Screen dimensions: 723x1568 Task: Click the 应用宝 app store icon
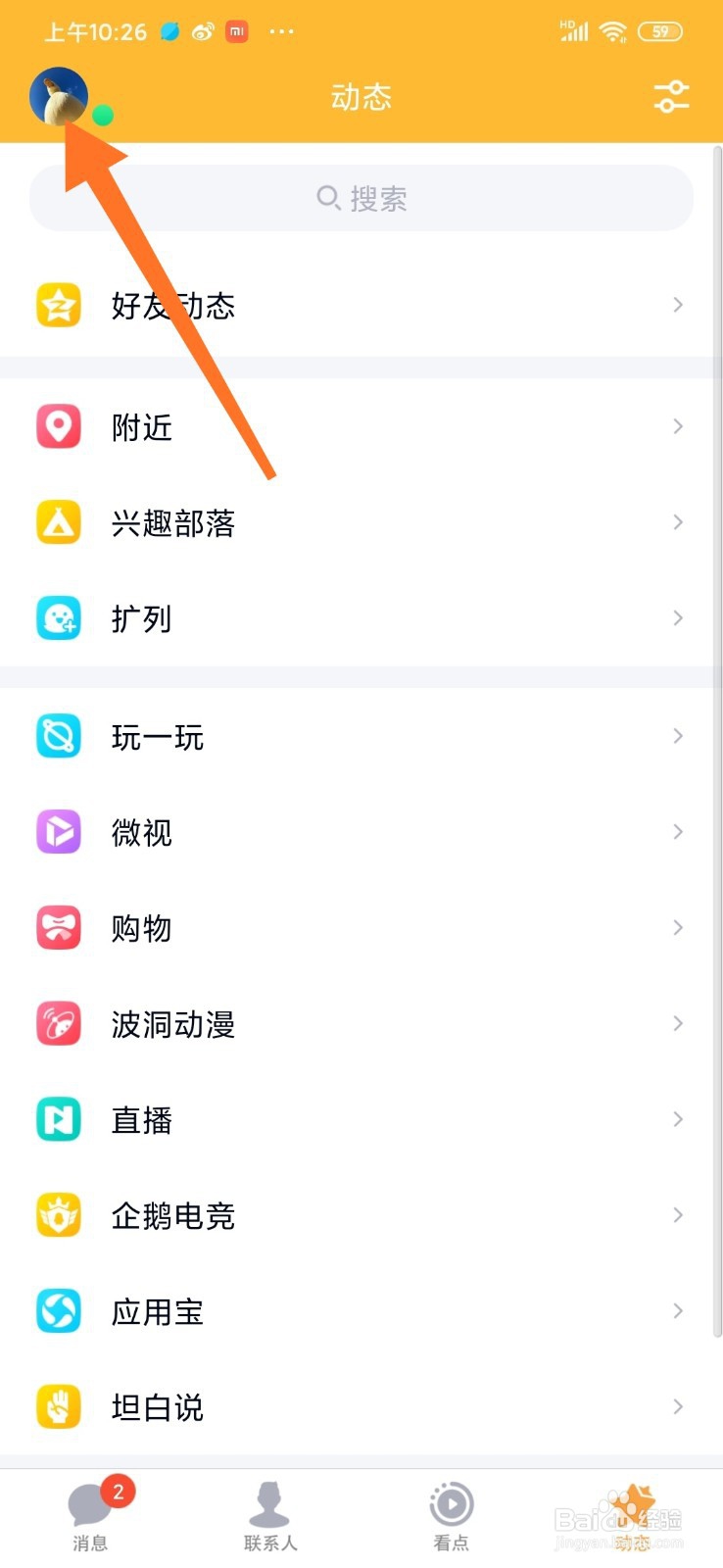tap(59, 1310)
